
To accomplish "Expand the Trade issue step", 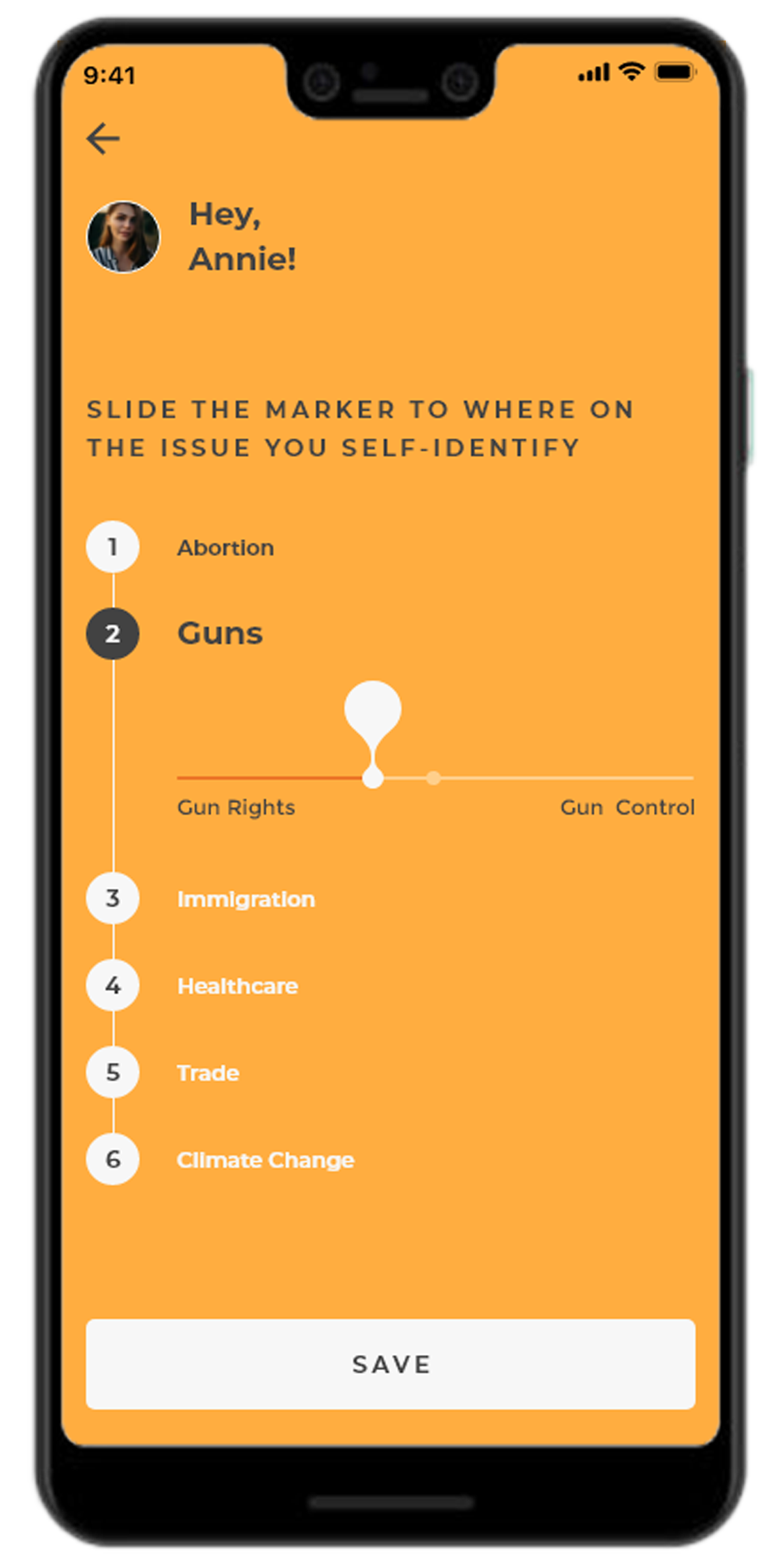I will pyautogui.click(x=208, y=1073).
